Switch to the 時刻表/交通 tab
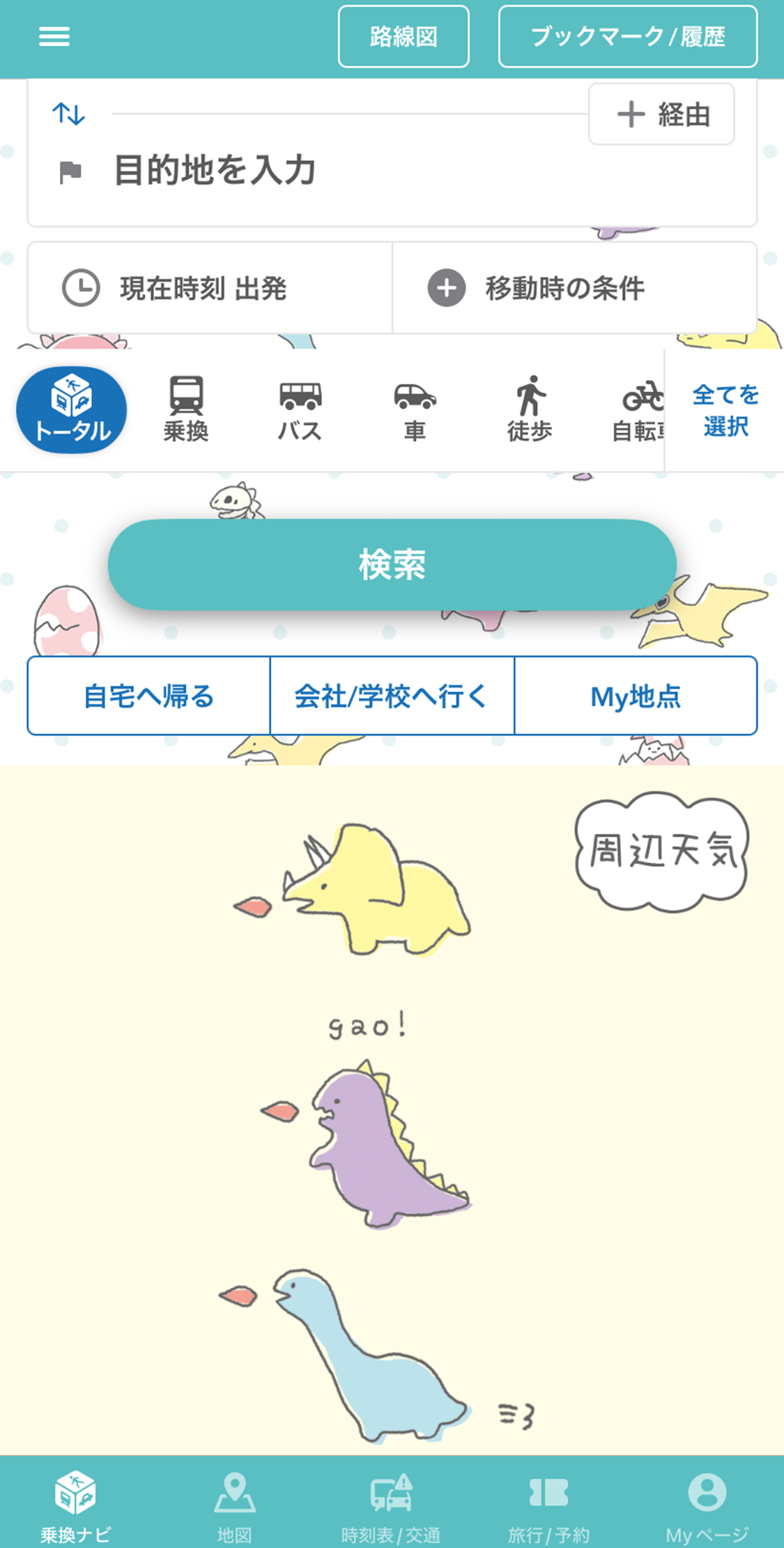The width and height of the screenshot is (784, 1548). pyautogui.click(x=391, y=1503)
